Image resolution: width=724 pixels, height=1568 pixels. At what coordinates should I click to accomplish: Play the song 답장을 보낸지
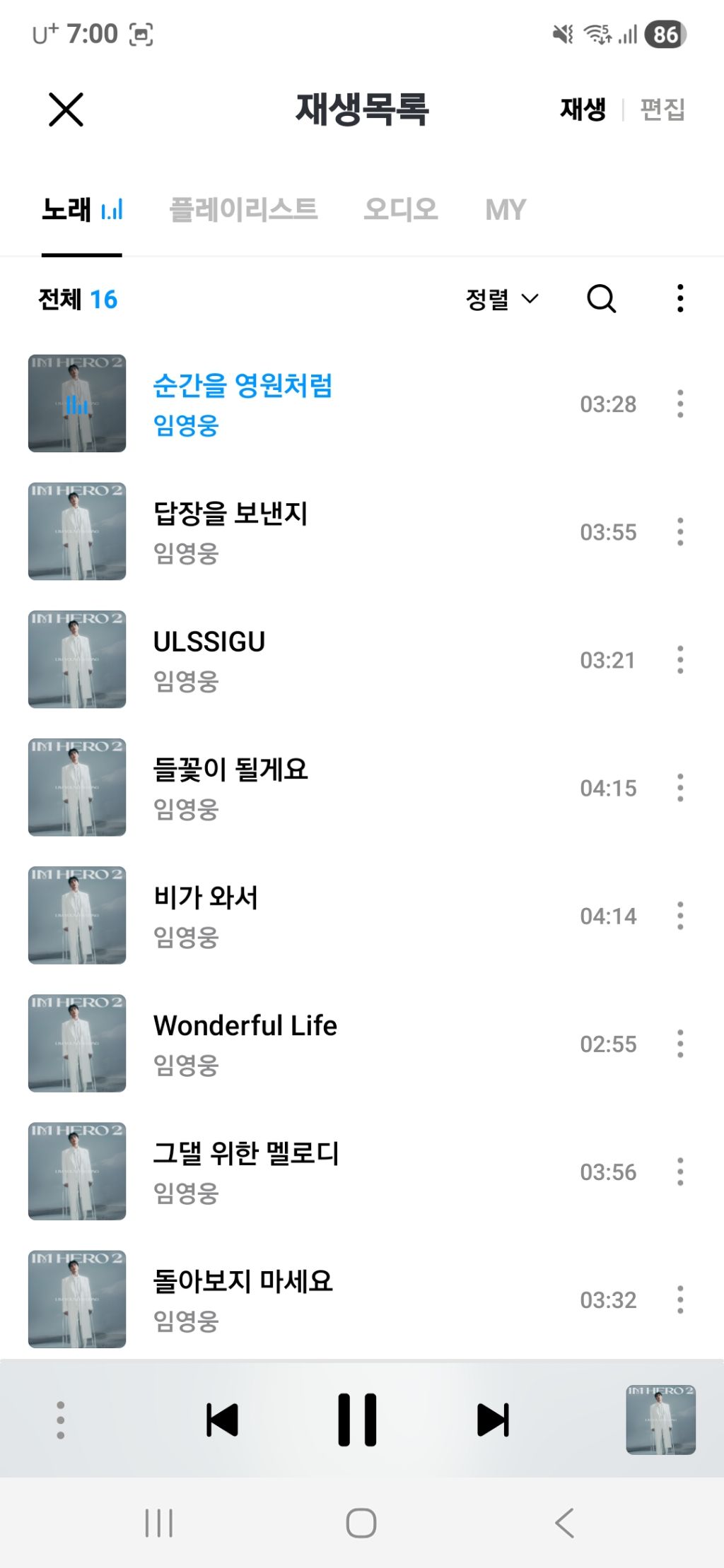click(x=230, y=514)
